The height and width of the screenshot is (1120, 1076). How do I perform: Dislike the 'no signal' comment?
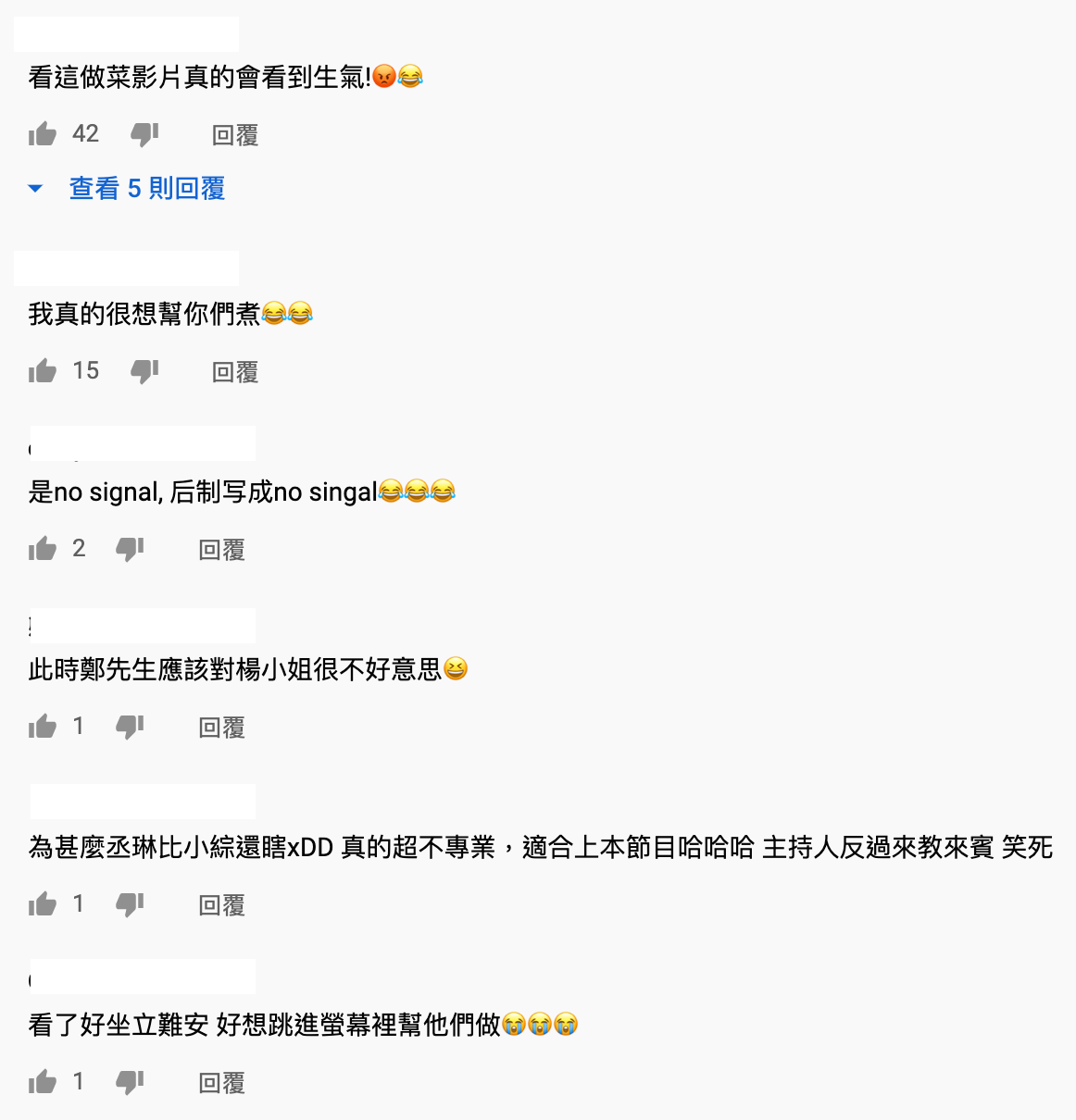pos(130,549)
